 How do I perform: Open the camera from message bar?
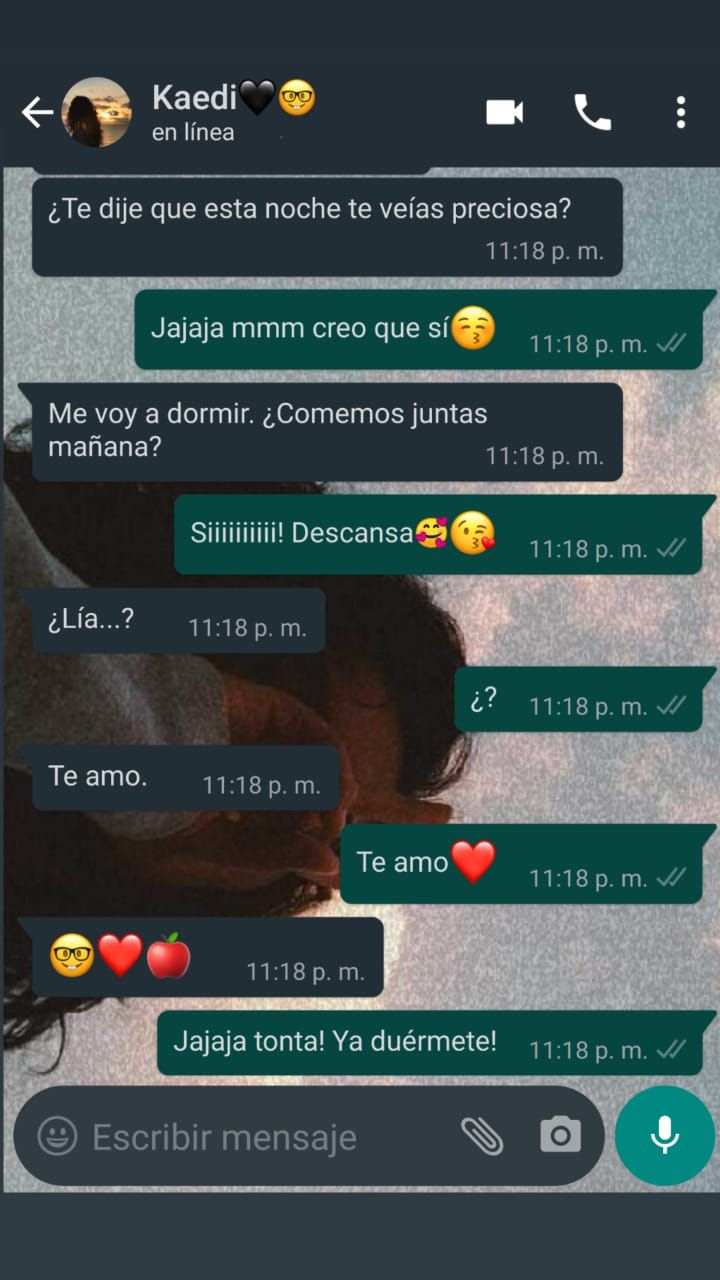[x=560, y=1135]
